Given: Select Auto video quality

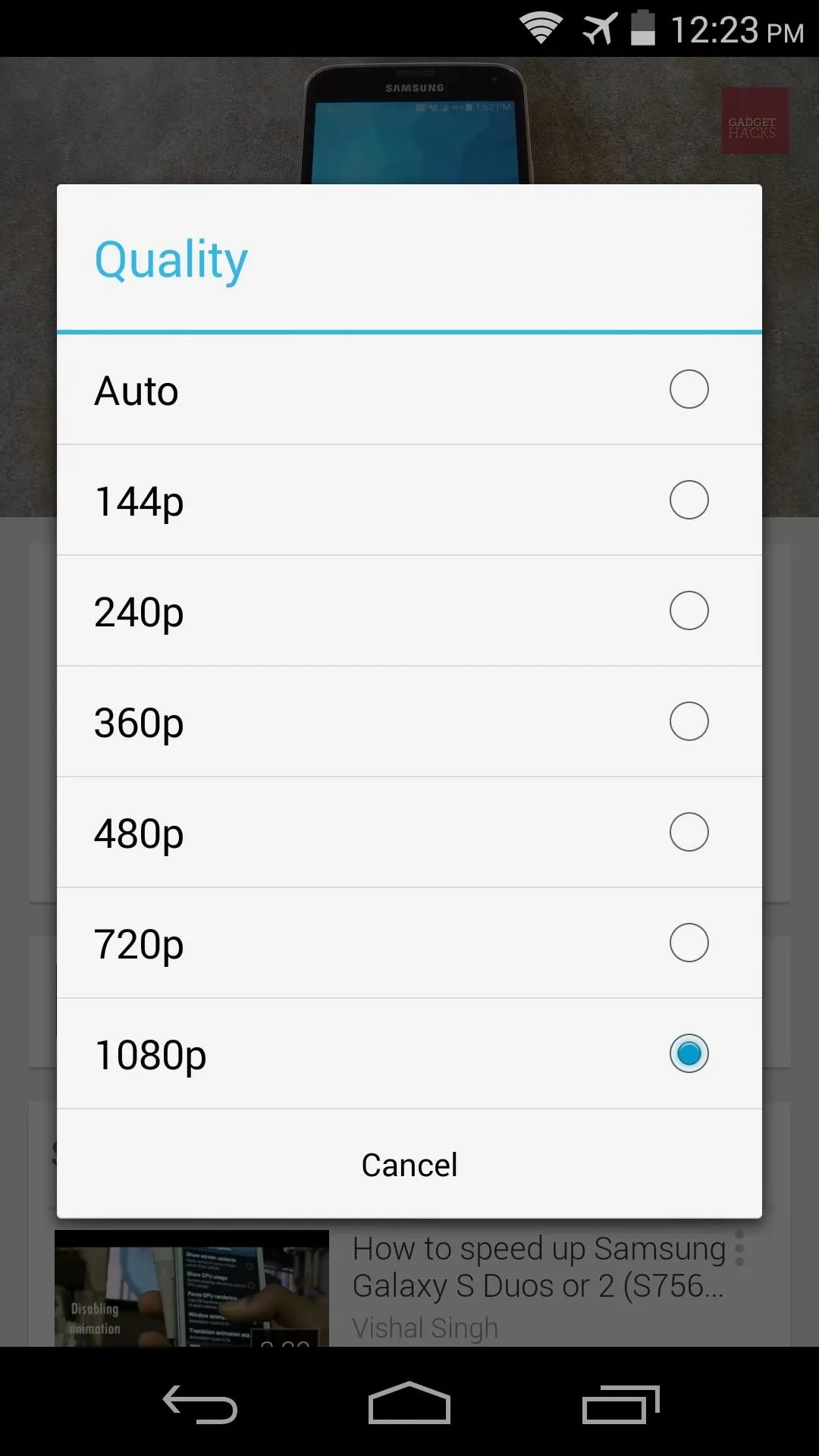Looking at the screenshot, I should click(x=409, y=390).
